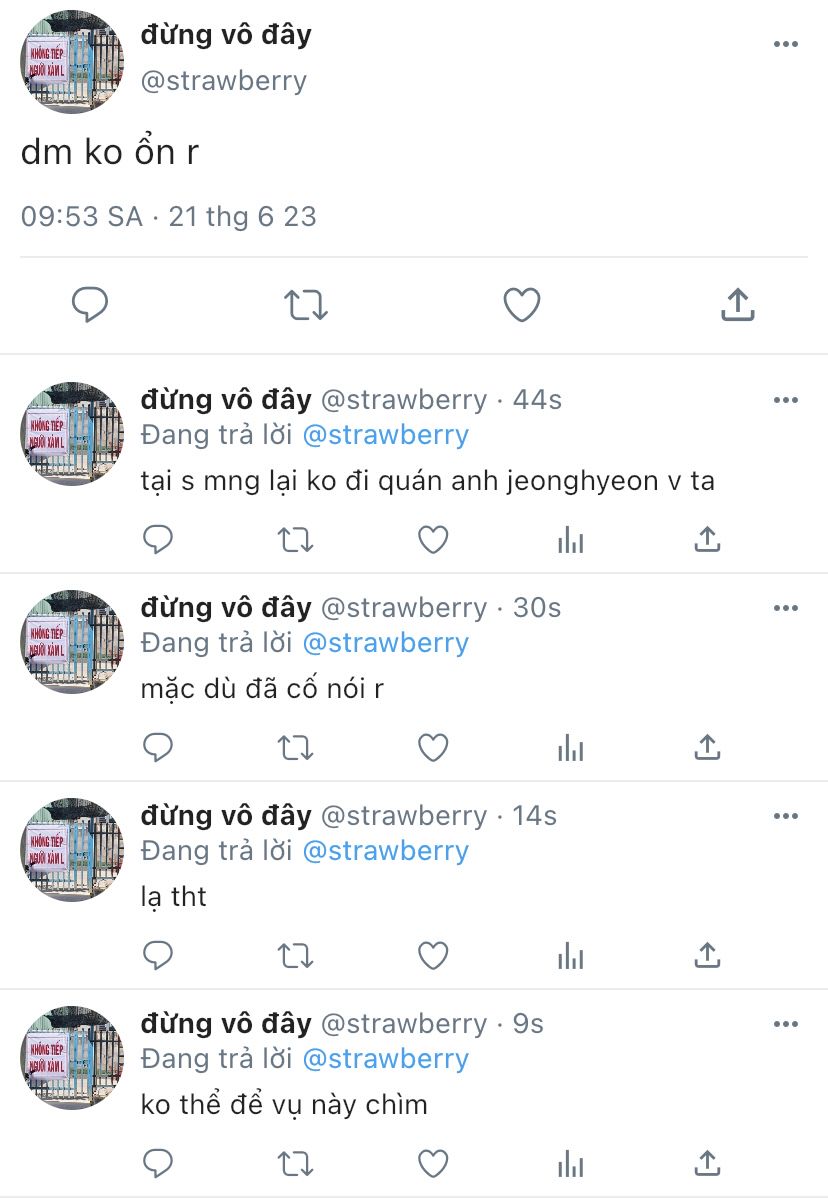Like the reply 'ko thể để vụ này chìm'

[432, 1163]
